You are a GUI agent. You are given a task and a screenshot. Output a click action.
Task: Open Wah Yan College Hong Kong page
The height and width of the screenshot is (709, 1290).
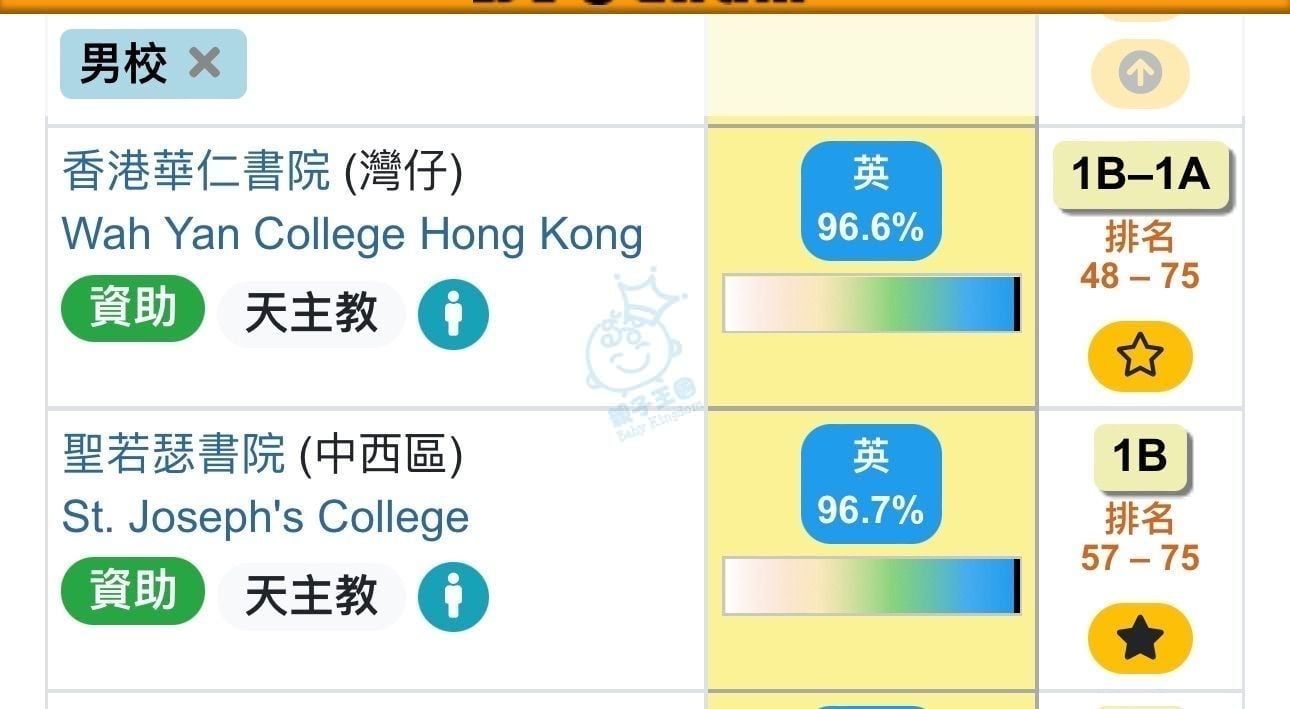point(351,234)
